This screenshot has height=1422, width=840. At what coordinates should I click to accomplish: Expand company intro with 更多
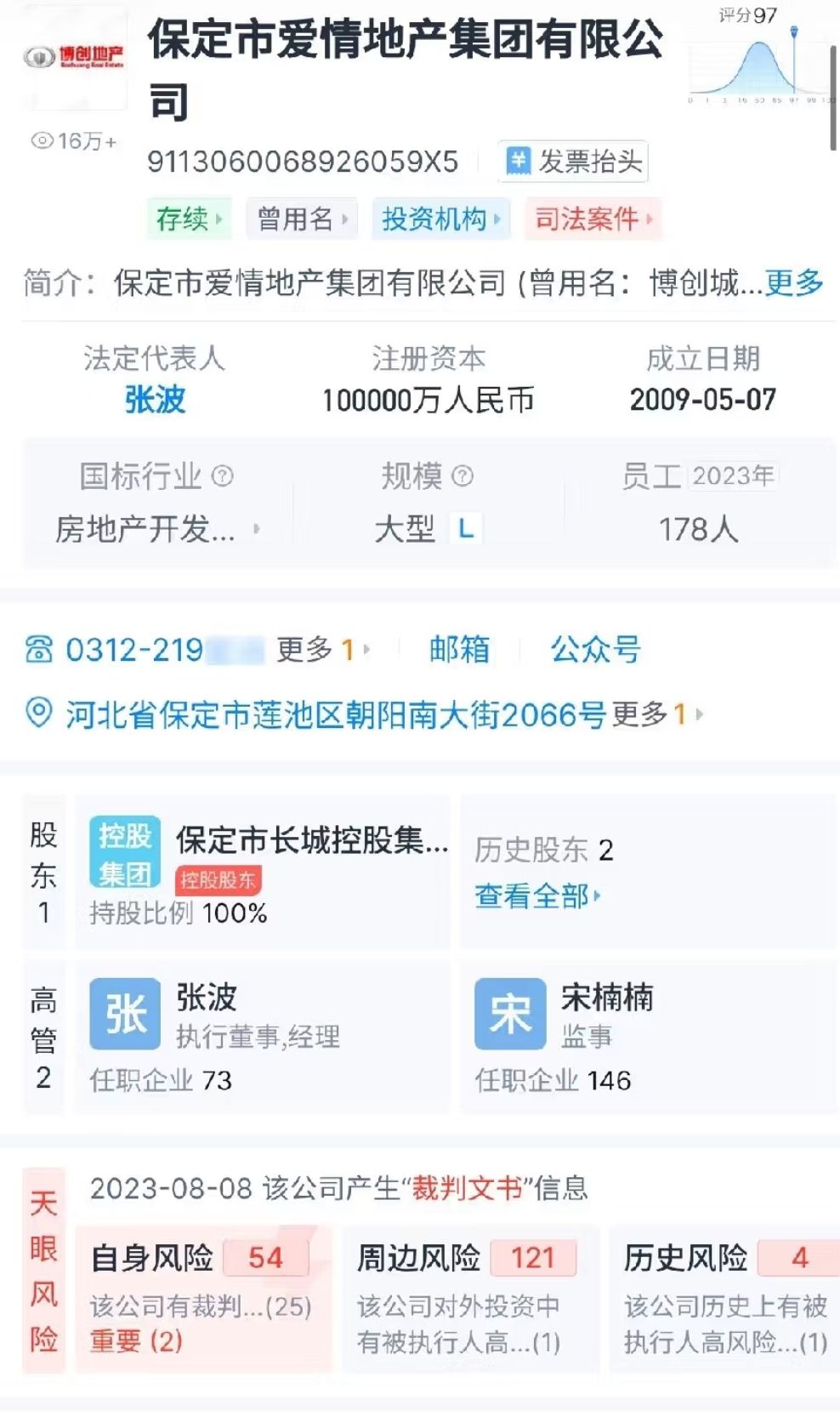pyautogui.click(x=794, y=282)
